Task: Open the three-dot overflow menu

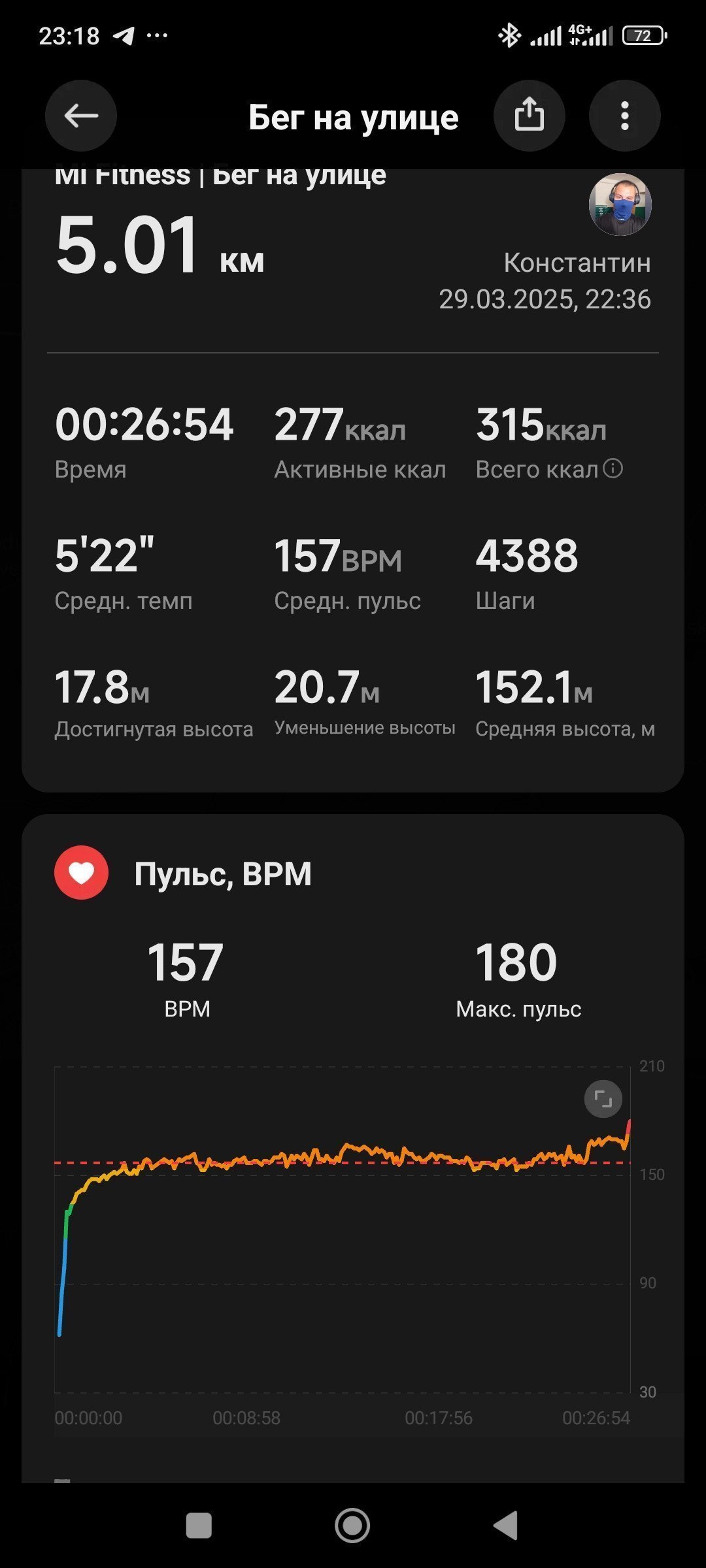Action: click(625, 116)
